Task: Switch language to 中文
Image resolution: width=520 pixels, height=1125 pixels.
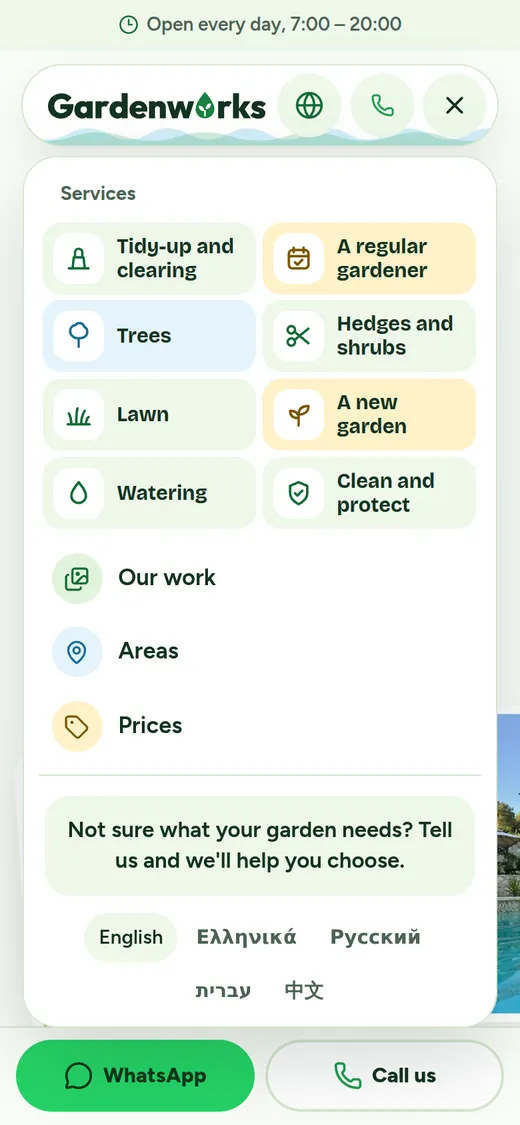Action: pos(304,991)
